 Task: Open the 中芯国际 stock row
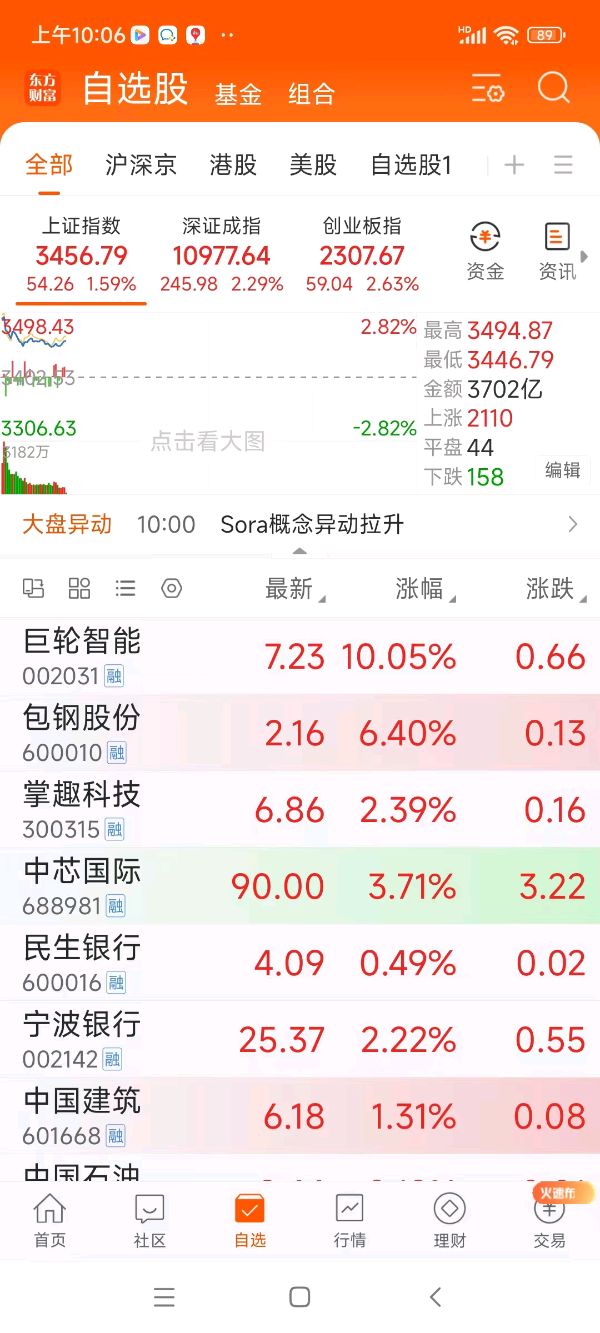point(300,886)
